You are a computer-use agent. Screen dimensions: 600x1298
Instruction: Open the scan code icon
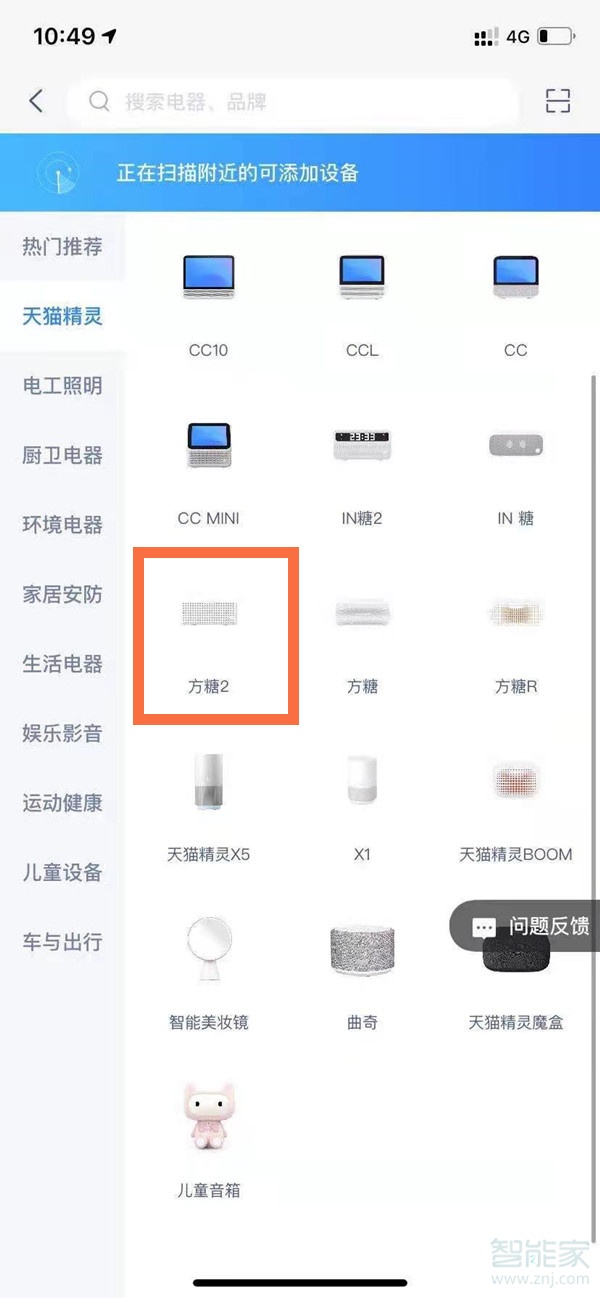pos(557,100)
